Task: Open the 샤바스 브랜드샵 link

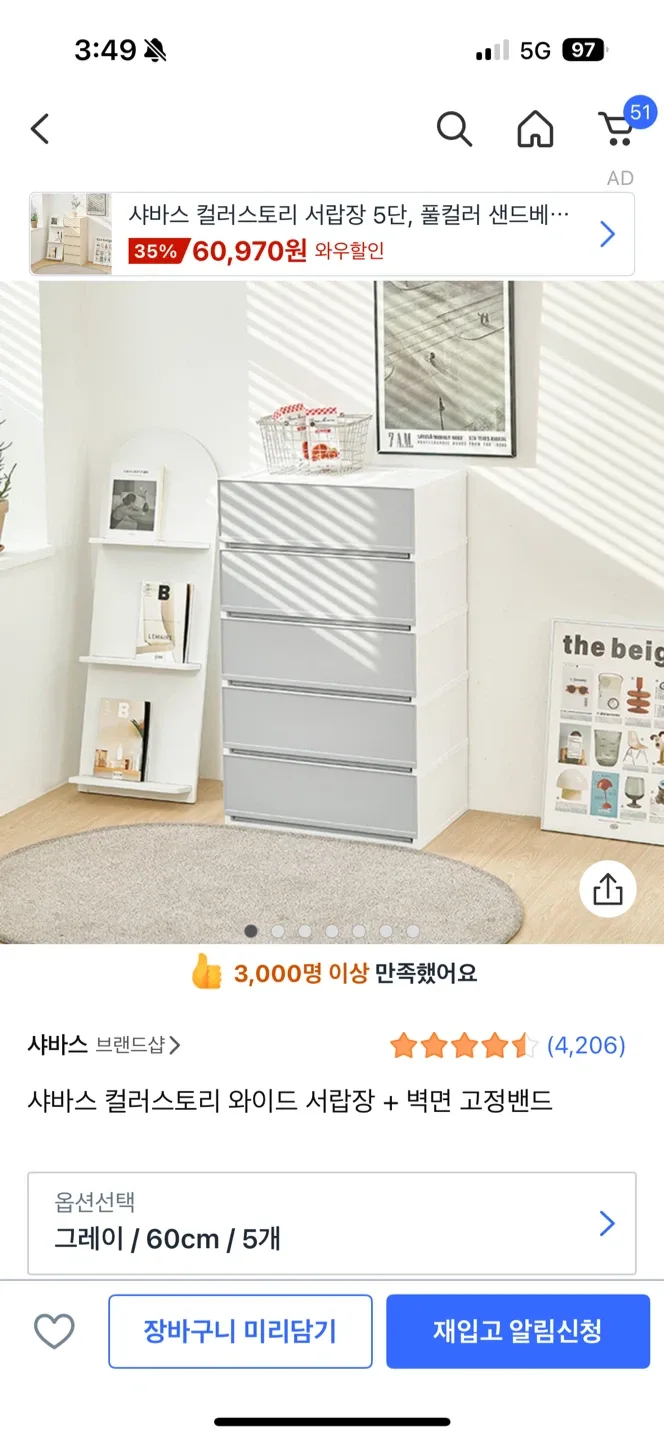Action: coord(104,1046)
